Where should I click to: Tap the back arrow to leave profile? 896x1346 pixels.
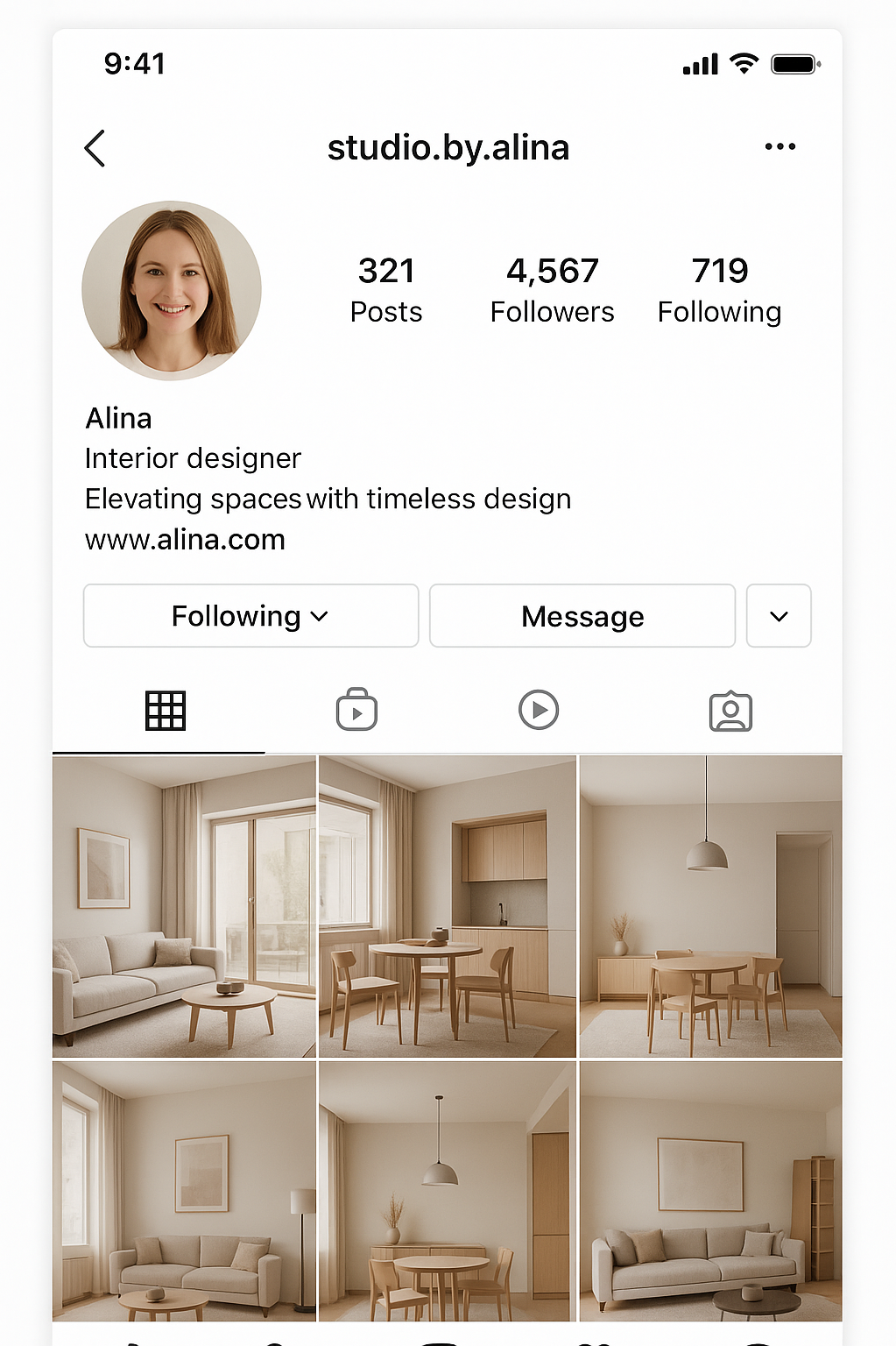[95, 147]
